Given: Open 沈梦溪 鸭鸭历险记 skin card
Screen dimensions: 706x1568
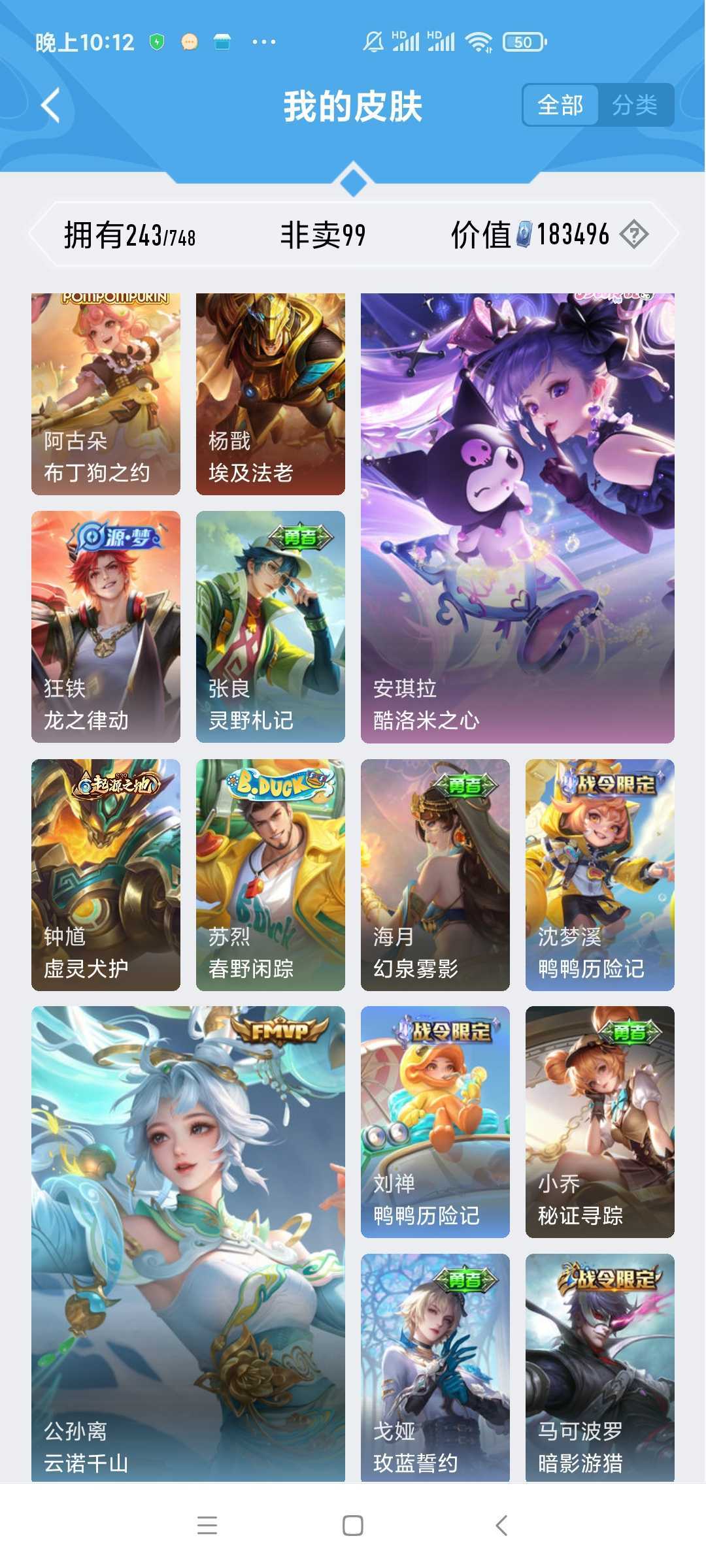Looking at the screenshot, I should [x=600, y=874].
